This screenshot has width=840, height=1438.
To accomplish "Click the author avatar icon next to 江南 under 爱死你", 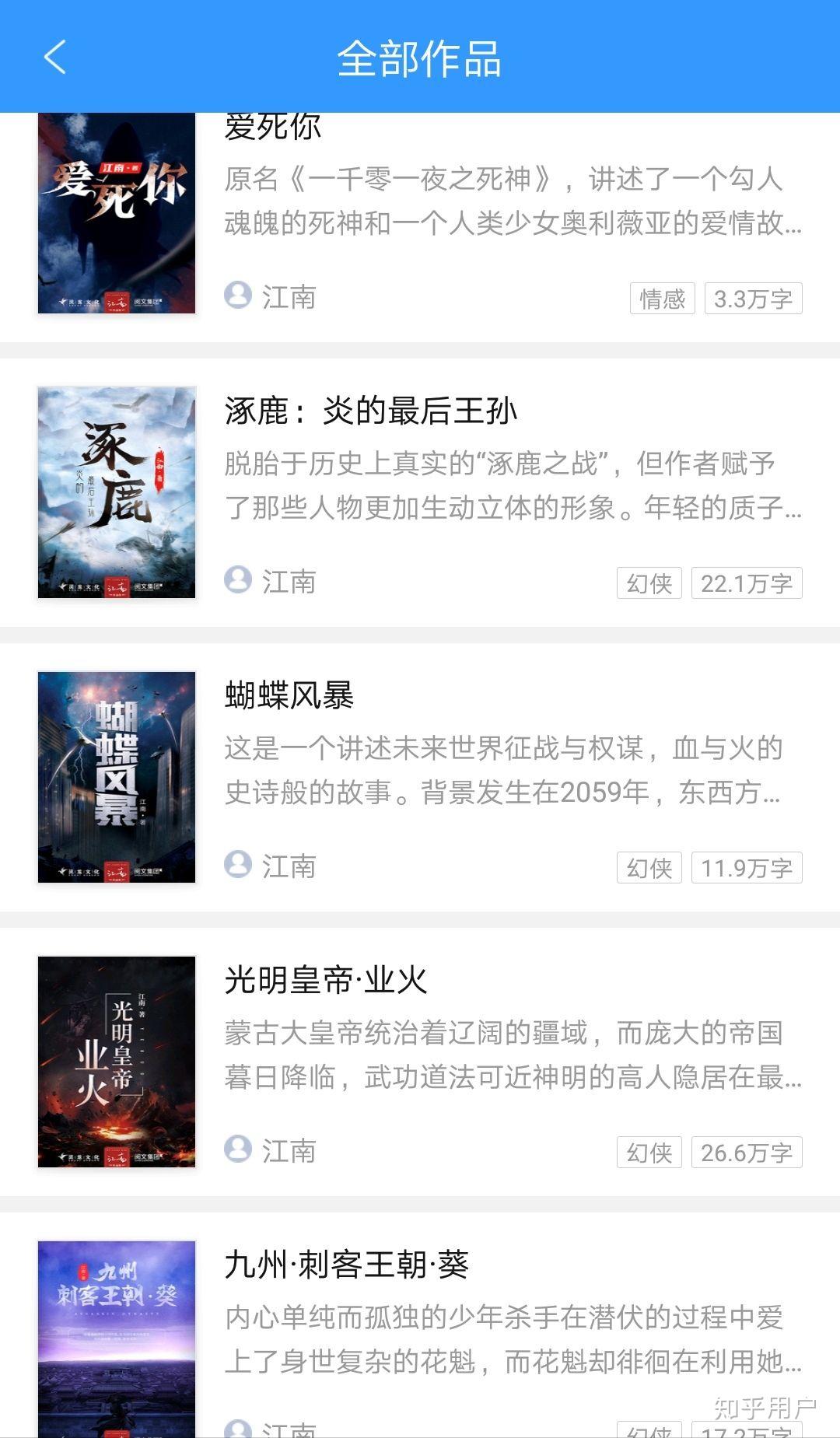I will (236, 297).
